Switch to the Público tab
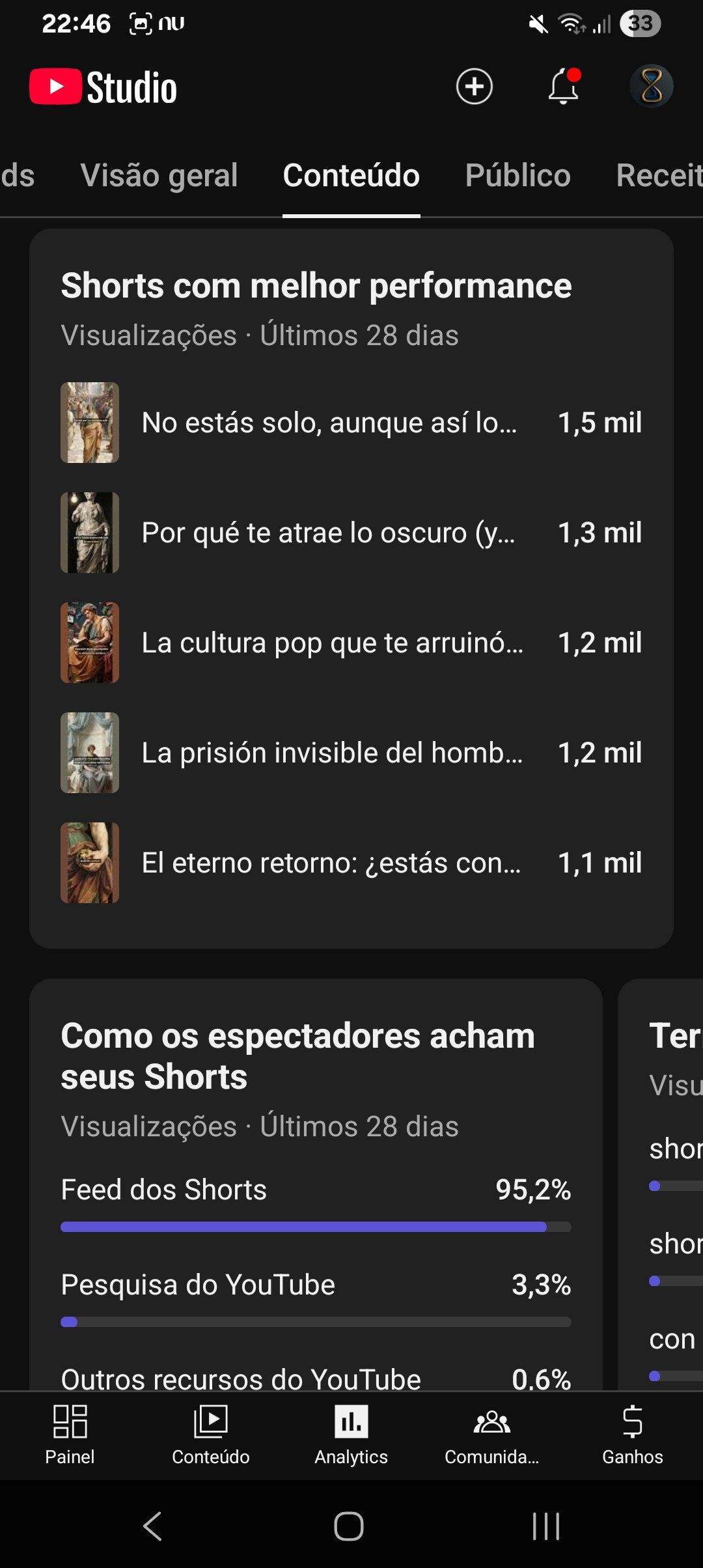 (x=517, y=176)
